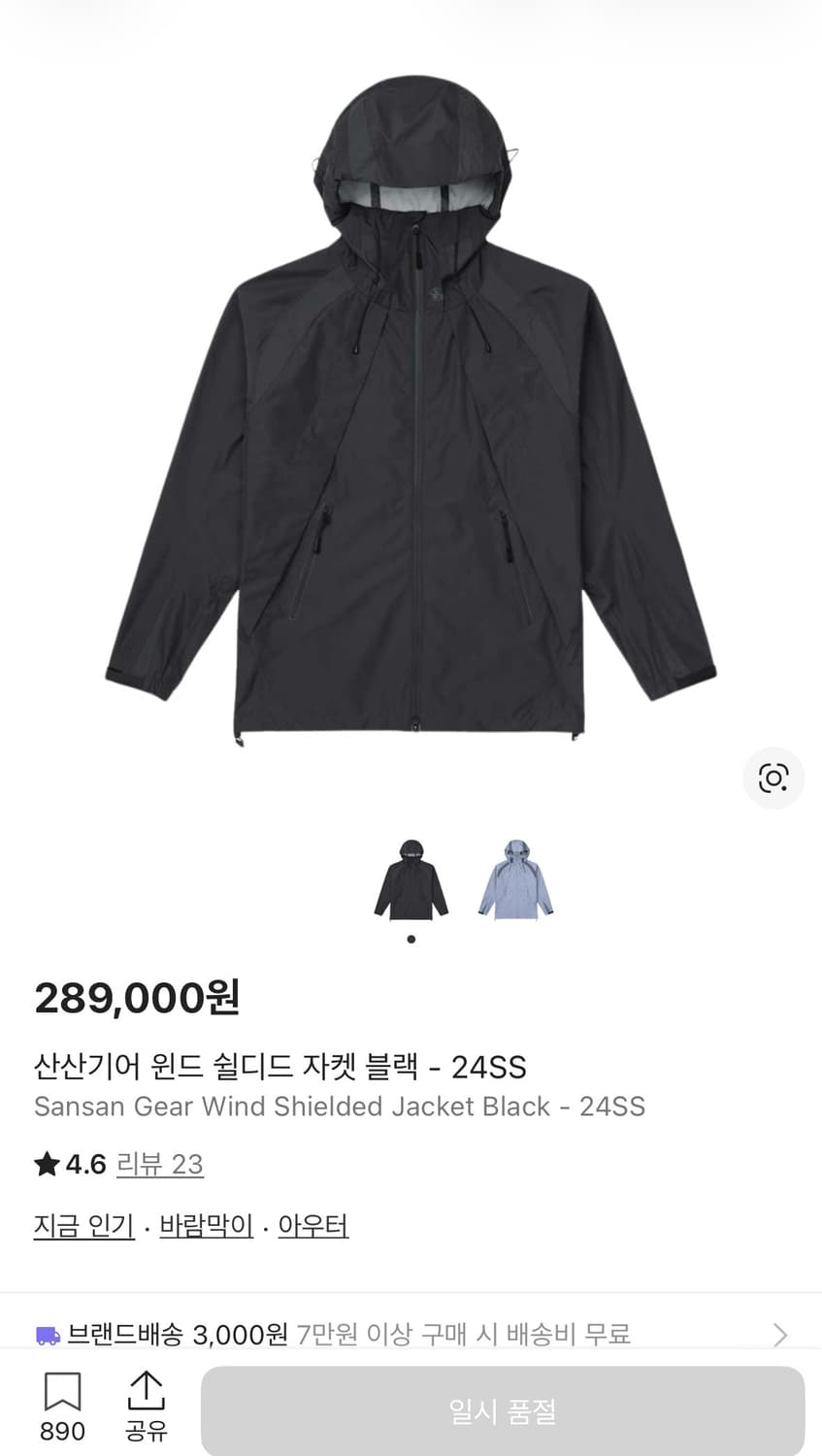Viewport: 822px width, 1456px height.
Task: Open the image visual search lens icon
Action: click(x=773, y=778)
